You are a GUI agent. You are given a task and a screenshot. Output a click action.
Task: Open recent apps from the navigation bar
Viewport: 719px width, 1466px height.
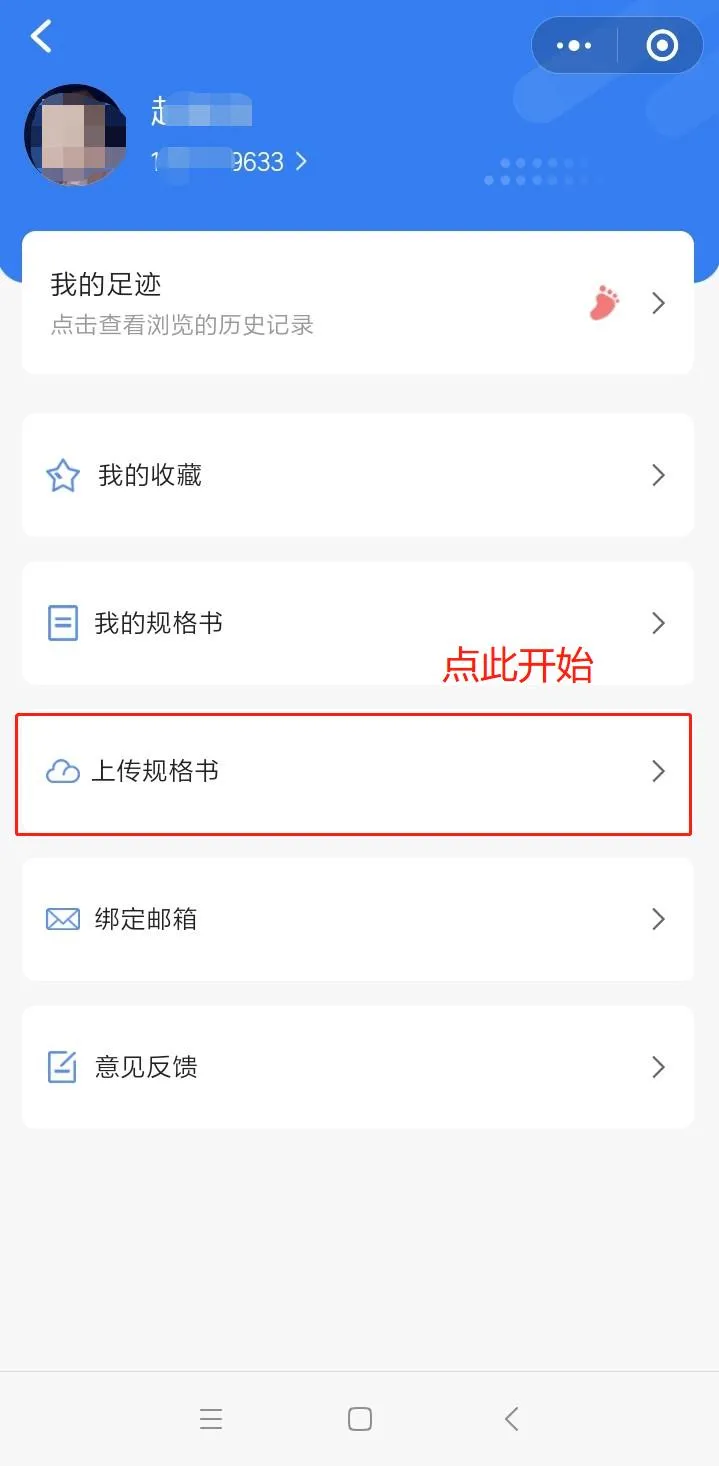[x=210, y=1419]
